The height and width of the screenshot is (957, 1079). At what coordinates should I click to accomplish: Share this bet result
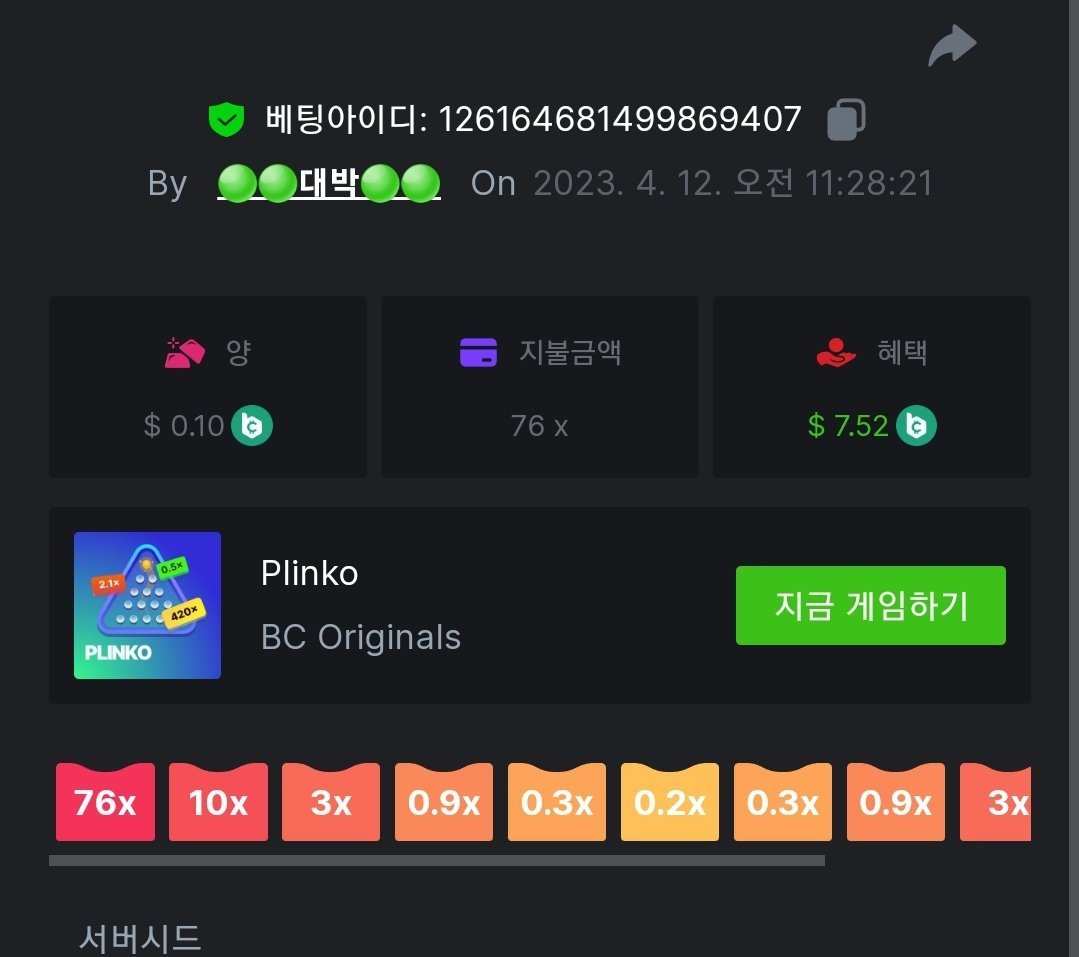click(x=951, y=46)
